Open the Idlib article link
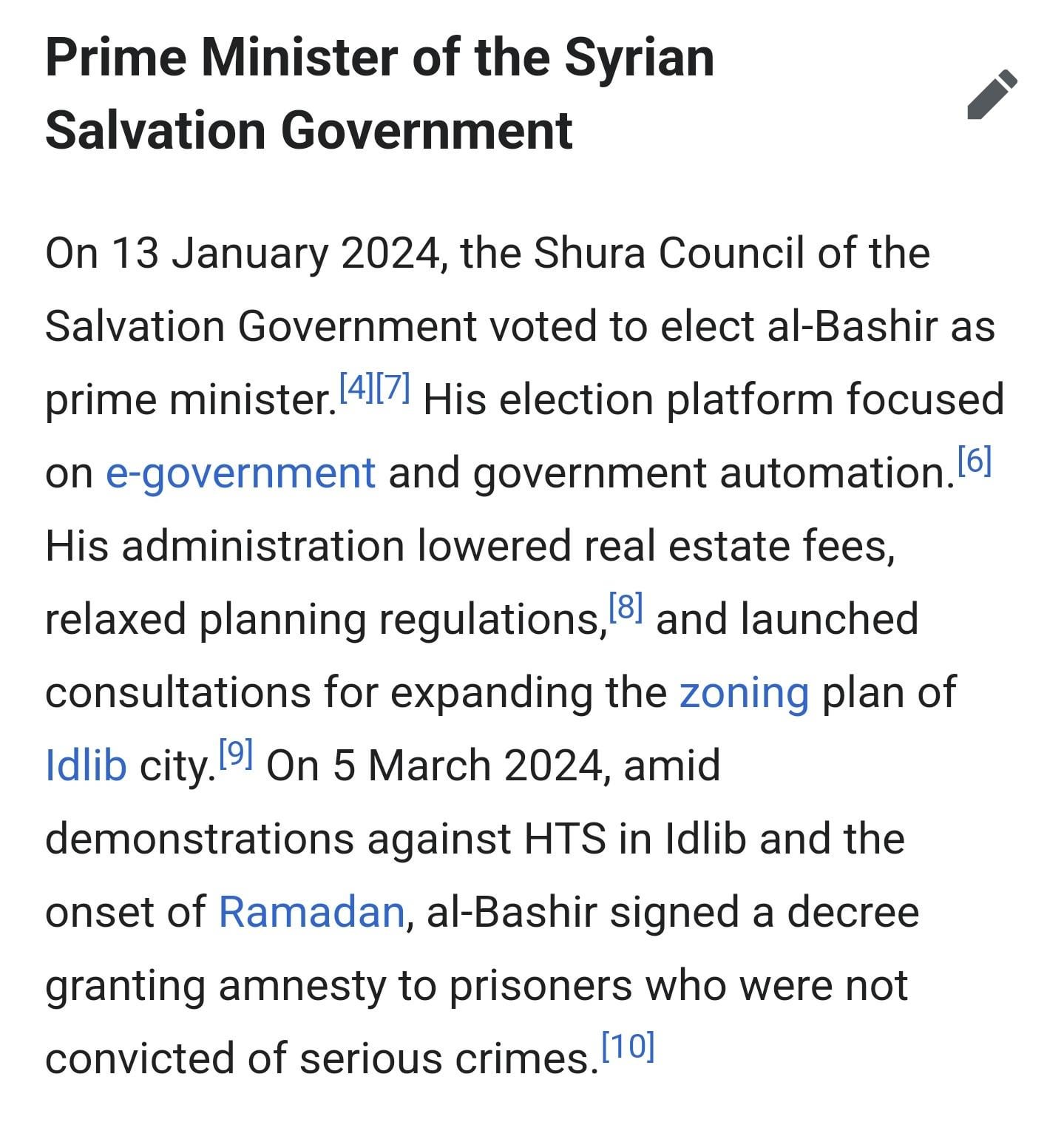The width and height of the screenshot is (1064, 1125). [x=86, y=766]
